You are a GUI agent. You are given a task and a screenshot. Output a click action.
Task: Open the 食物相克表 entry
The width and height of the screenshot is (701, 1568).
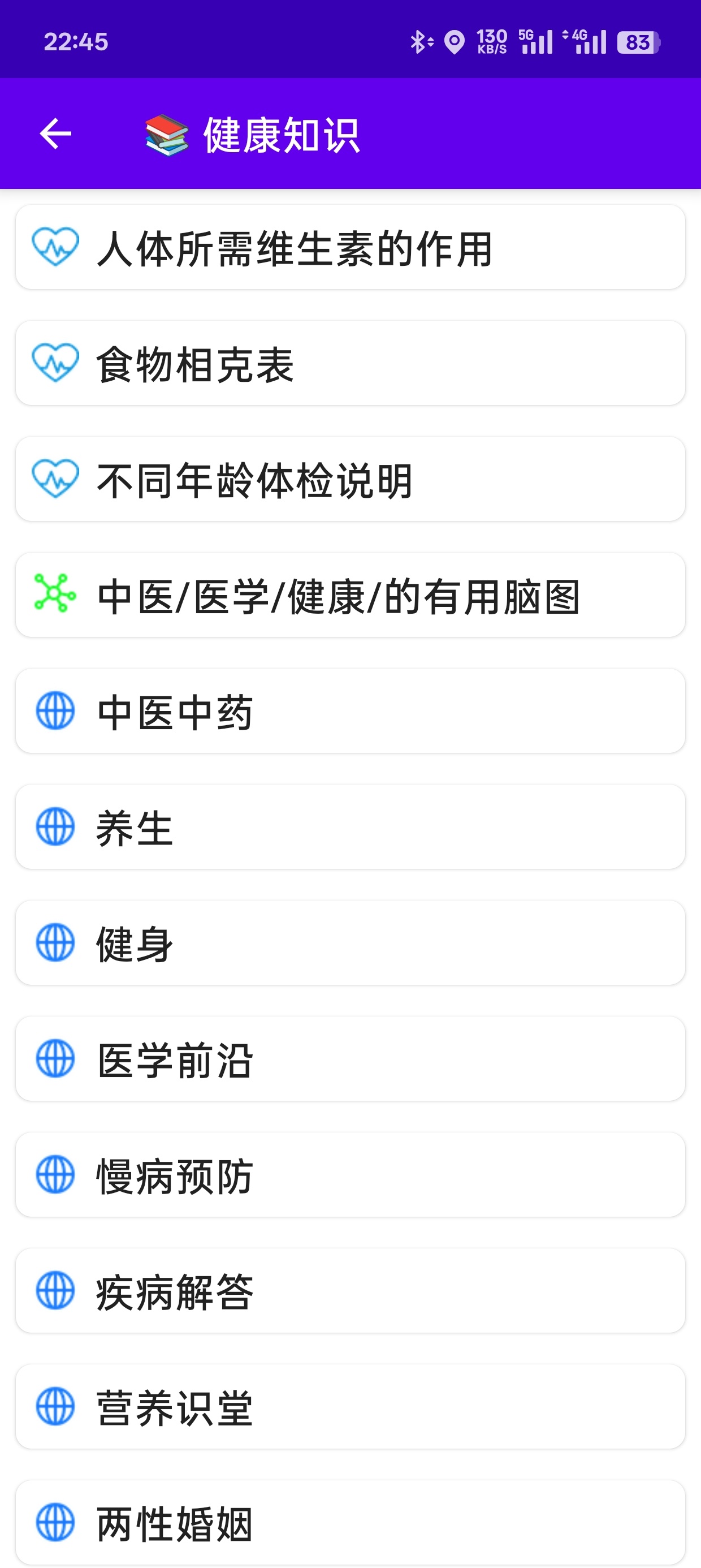(x=350, y=363)
